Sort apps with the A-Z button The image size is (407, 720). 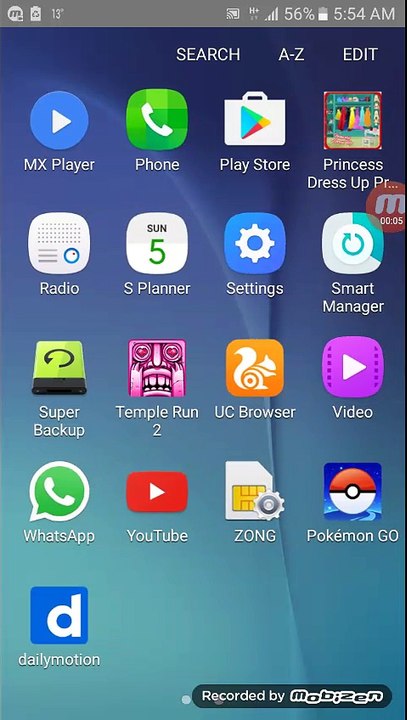(x=291, y=55)
